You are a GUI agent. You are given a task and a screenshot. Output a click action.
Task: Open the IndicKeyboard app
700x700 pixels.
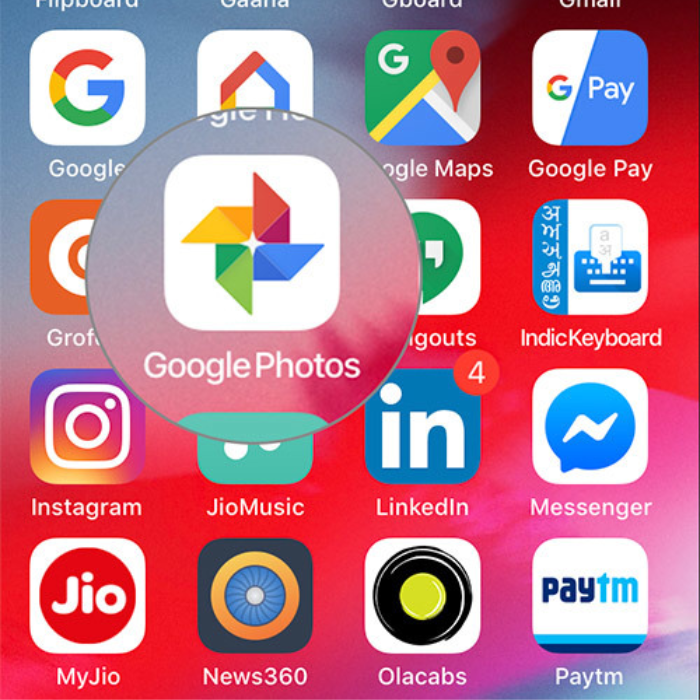590,257
